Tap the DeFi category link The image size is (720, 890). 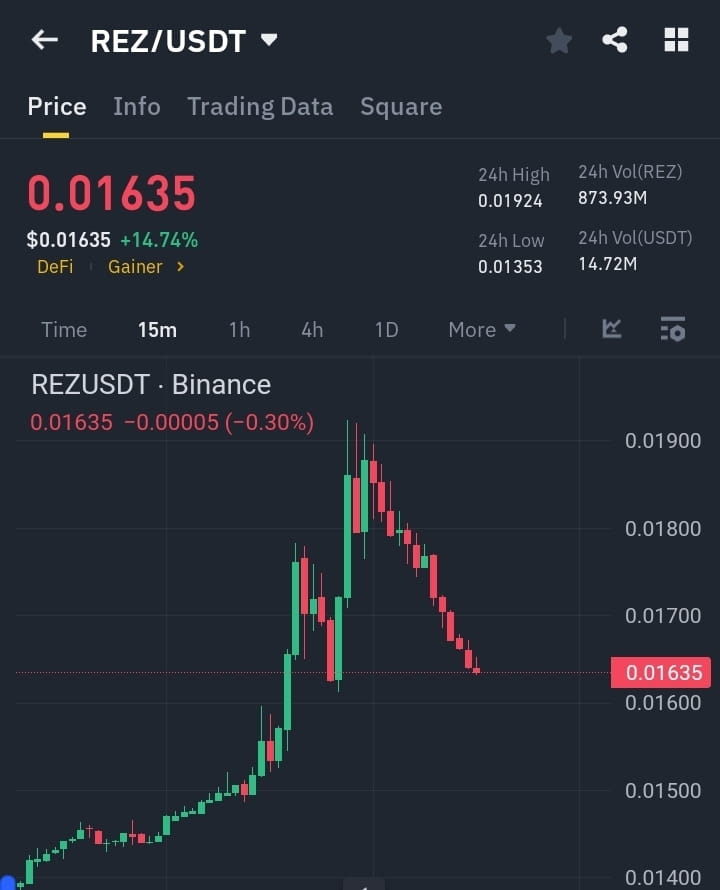pyautogui.click(x=55, y=267)
